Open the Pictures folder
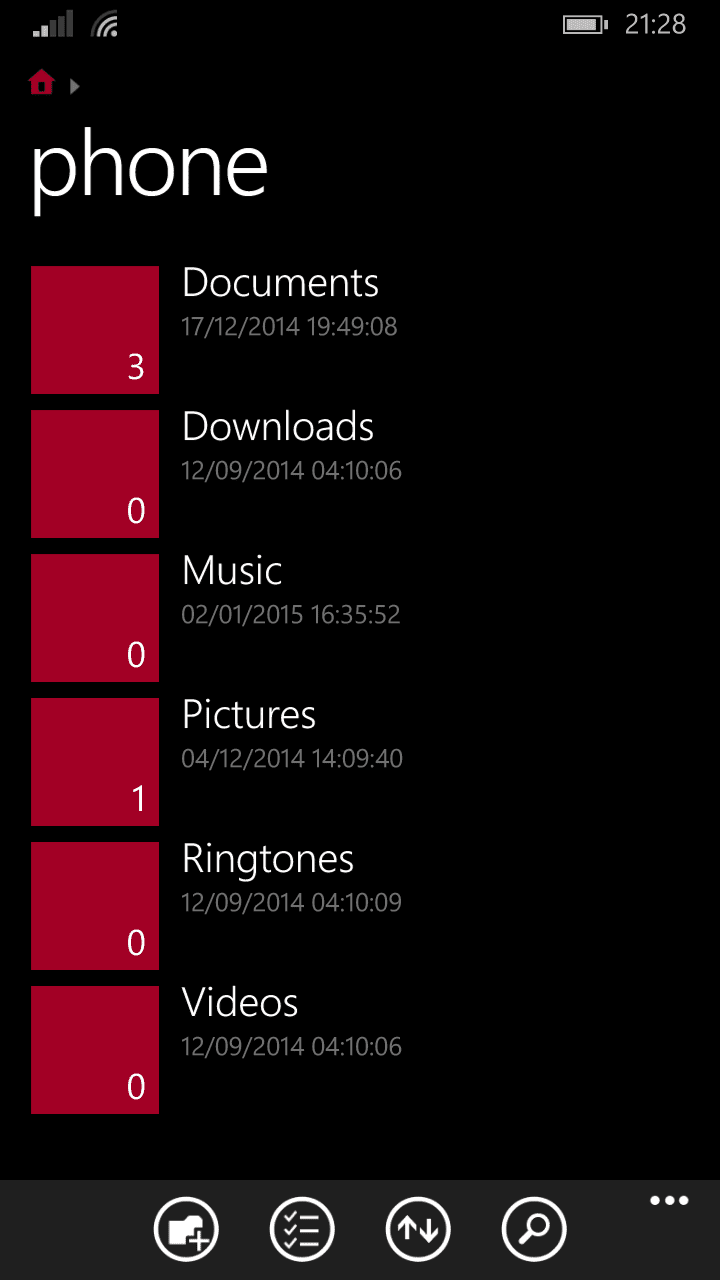720x1280 pixels. click(360, 762)
